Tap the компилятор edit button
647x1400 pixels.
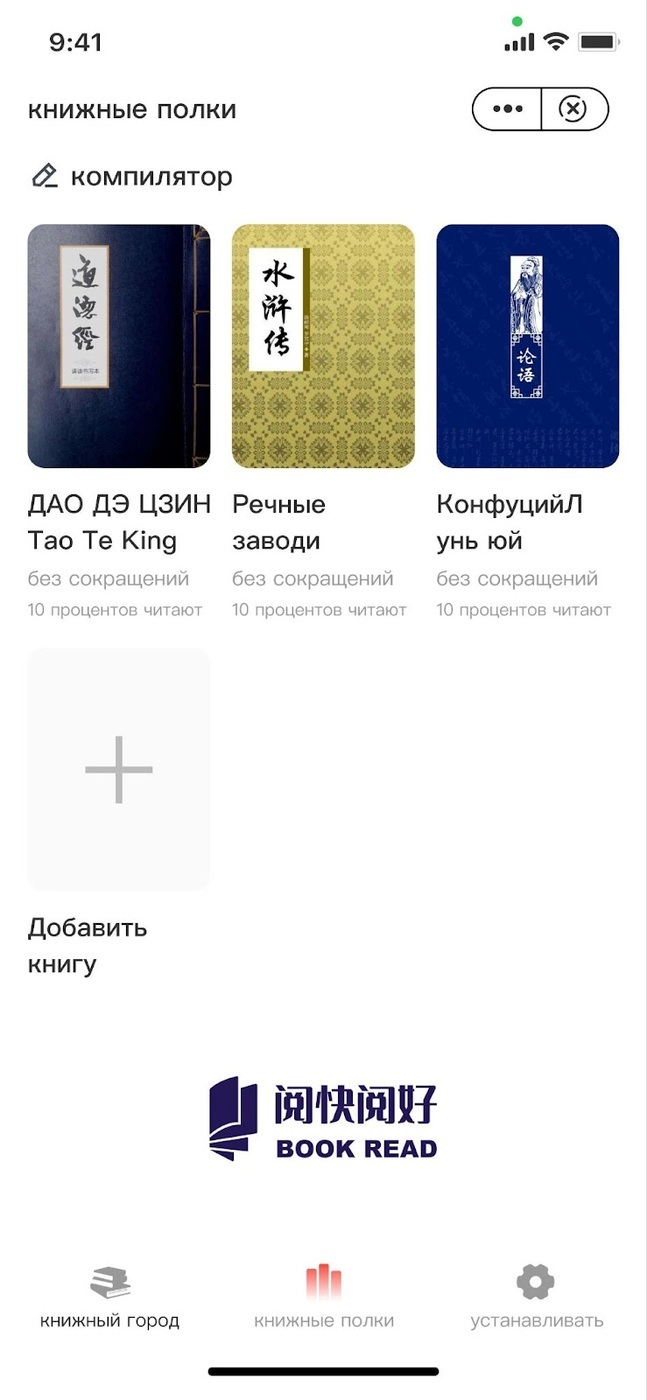tap(131, 177)
